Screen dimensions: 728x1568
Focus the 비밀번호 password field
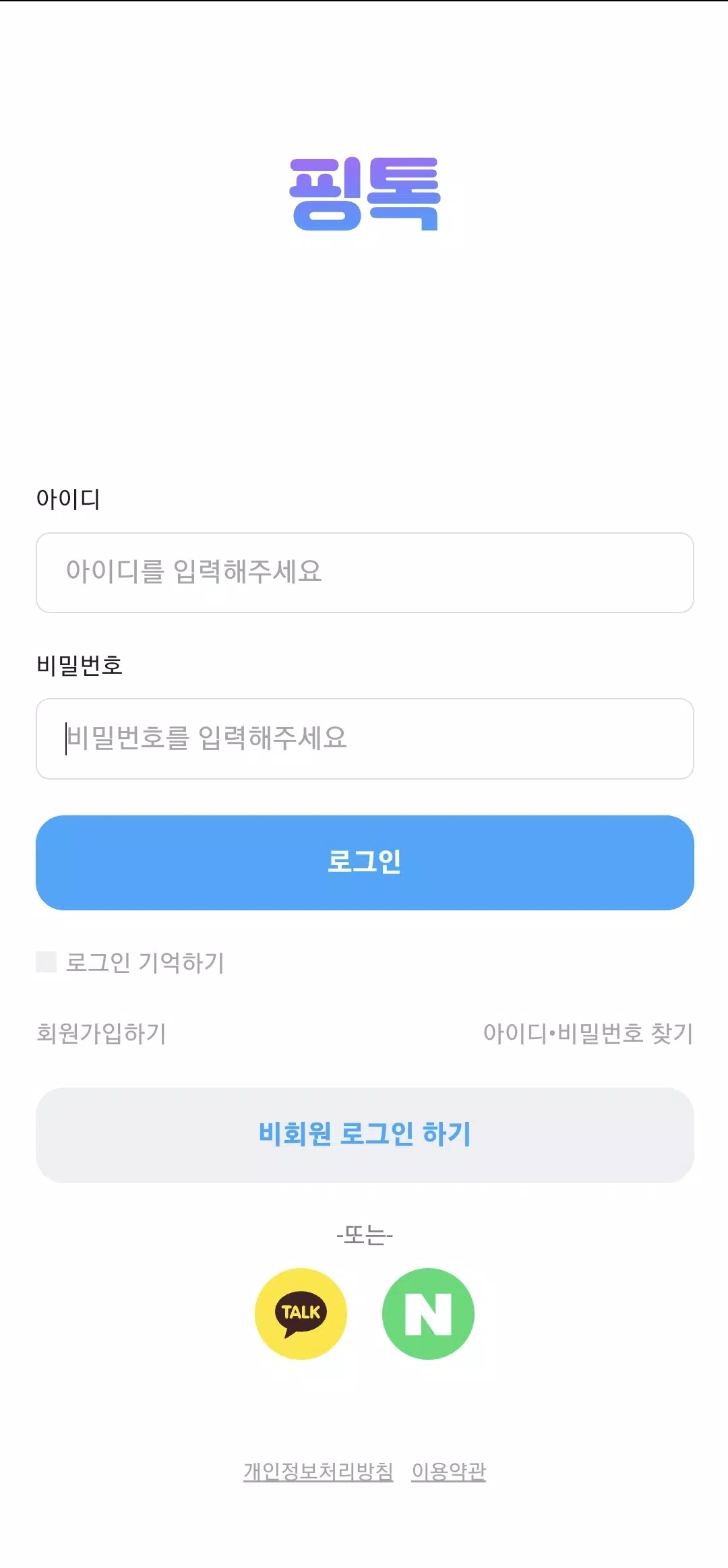pos(365,739)
